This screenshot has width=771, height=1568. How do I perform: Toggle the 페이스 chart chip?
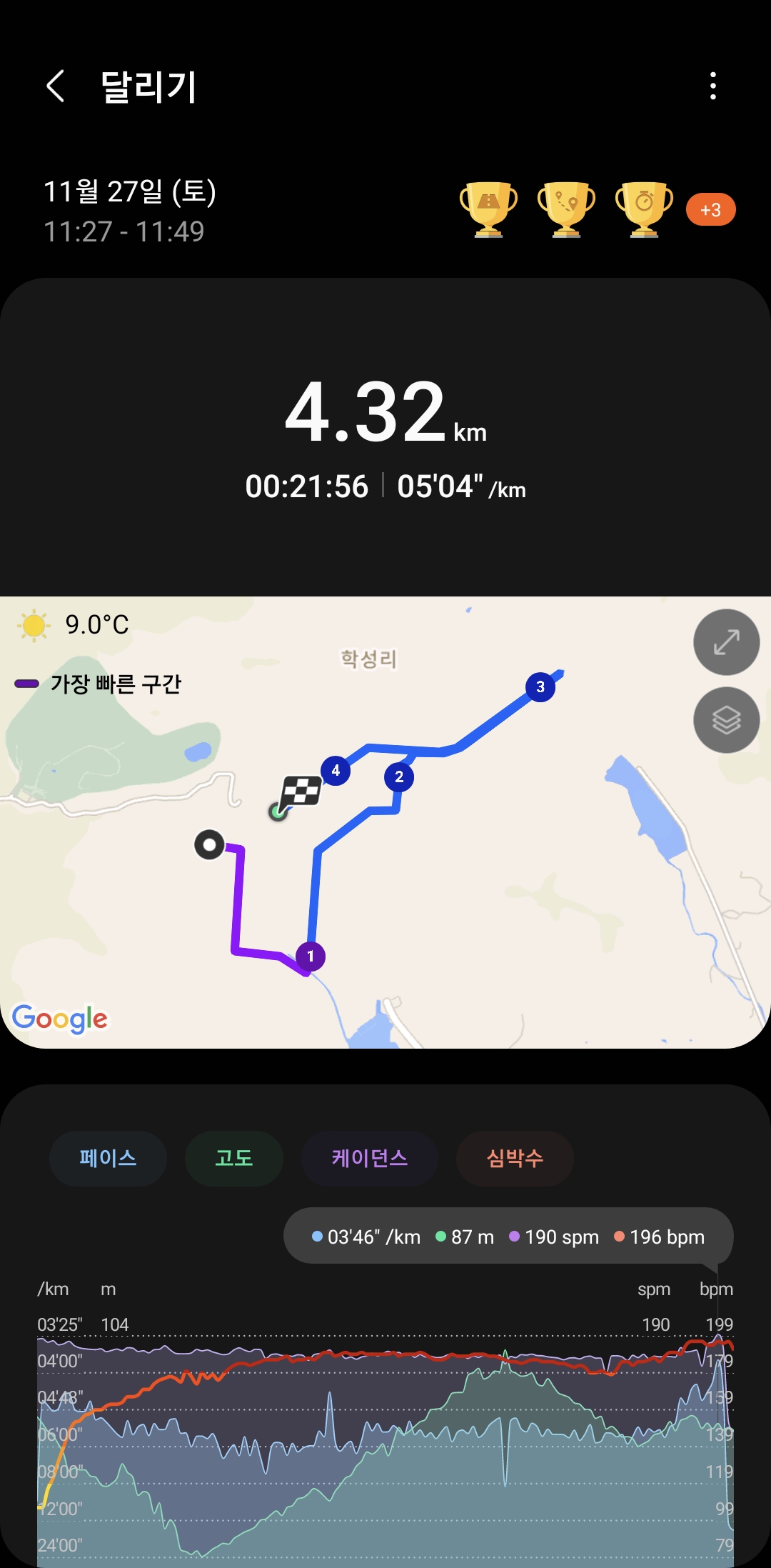pos(108,1158)
